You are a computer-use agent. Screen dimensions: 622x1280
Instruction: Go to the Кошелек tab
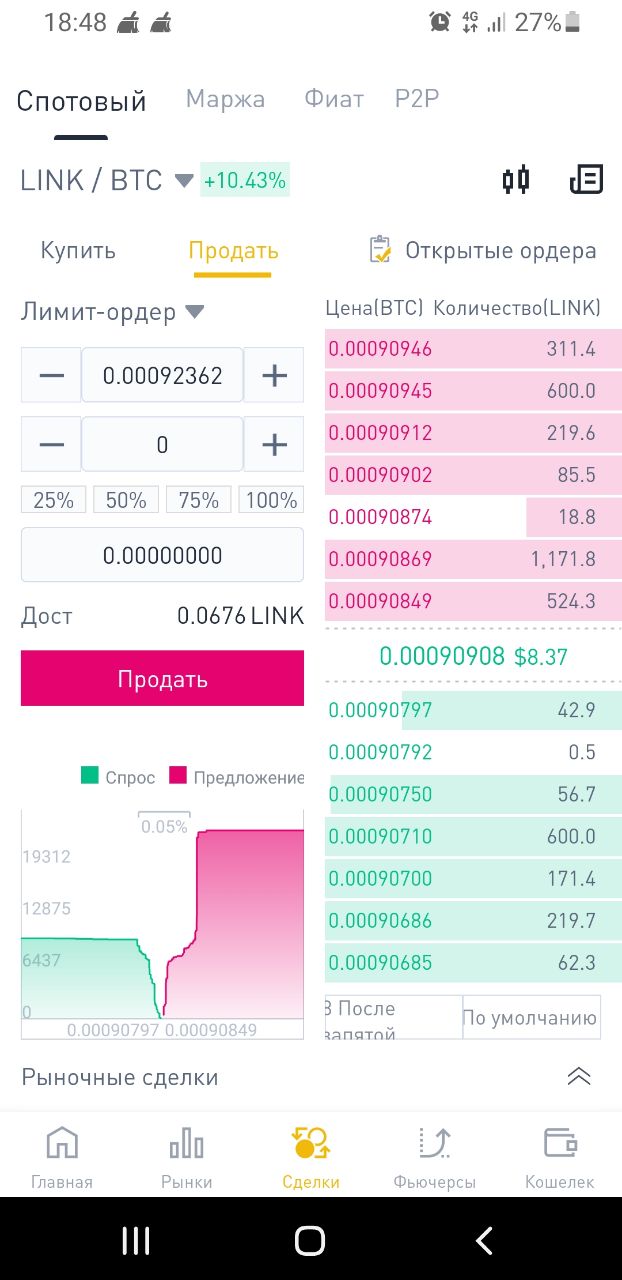(560, 1157)
